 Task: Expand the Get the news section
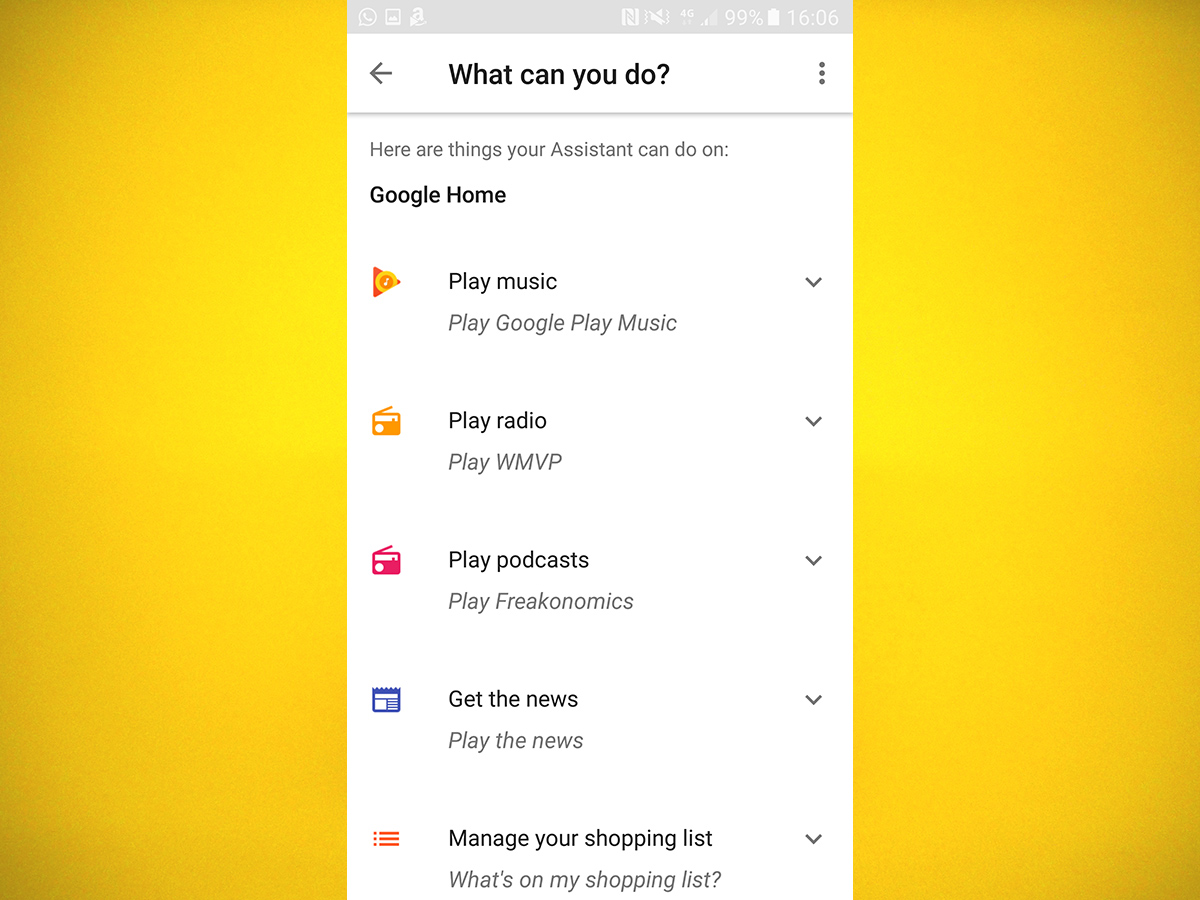point(813,700)
